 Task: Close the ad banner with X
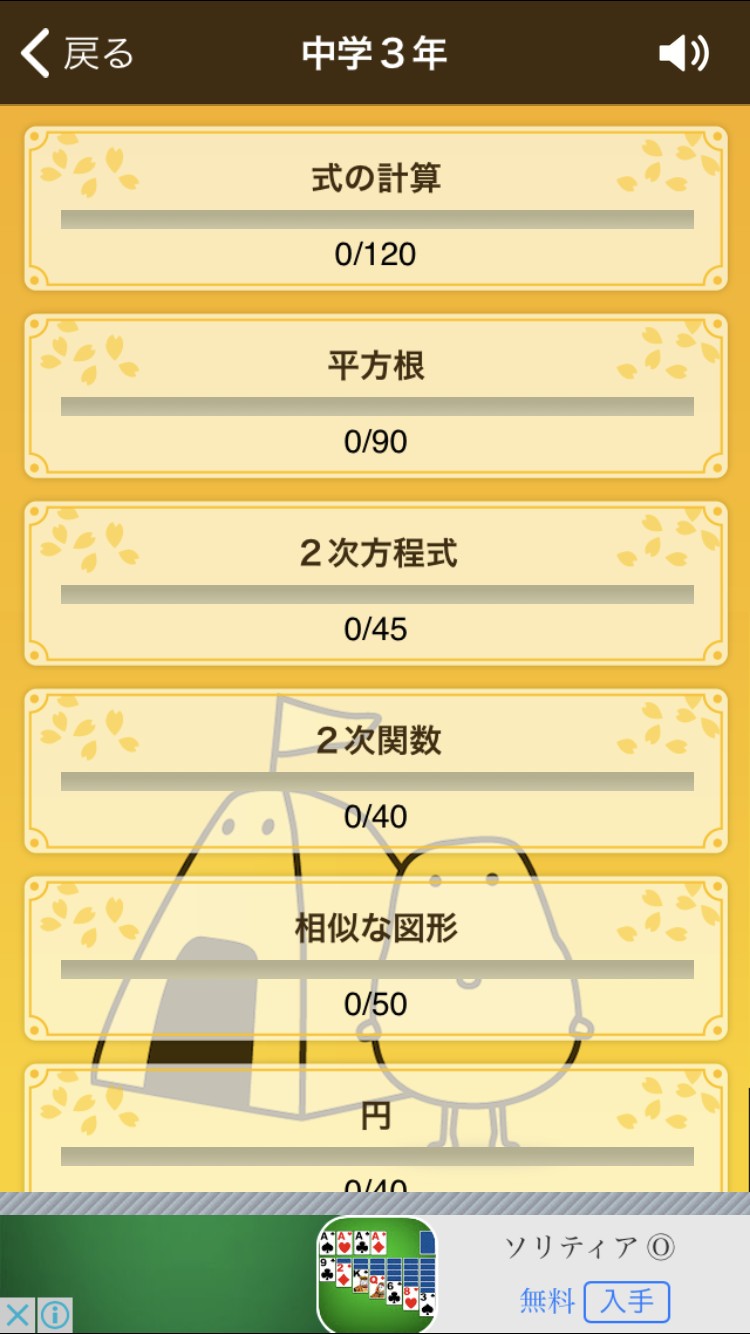pos(18,1314)
